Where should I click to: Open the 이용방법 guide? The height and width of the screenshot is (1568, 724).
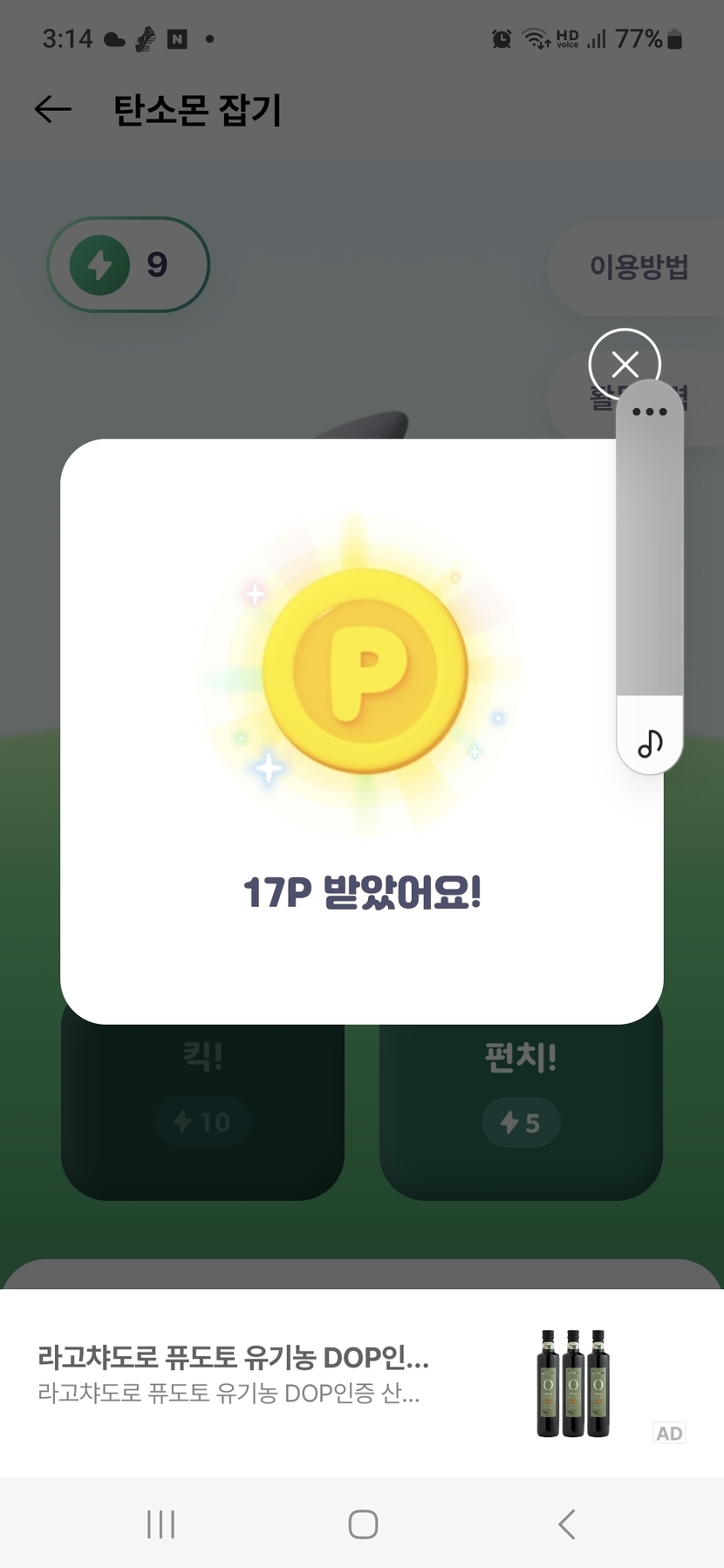[639, 266]
